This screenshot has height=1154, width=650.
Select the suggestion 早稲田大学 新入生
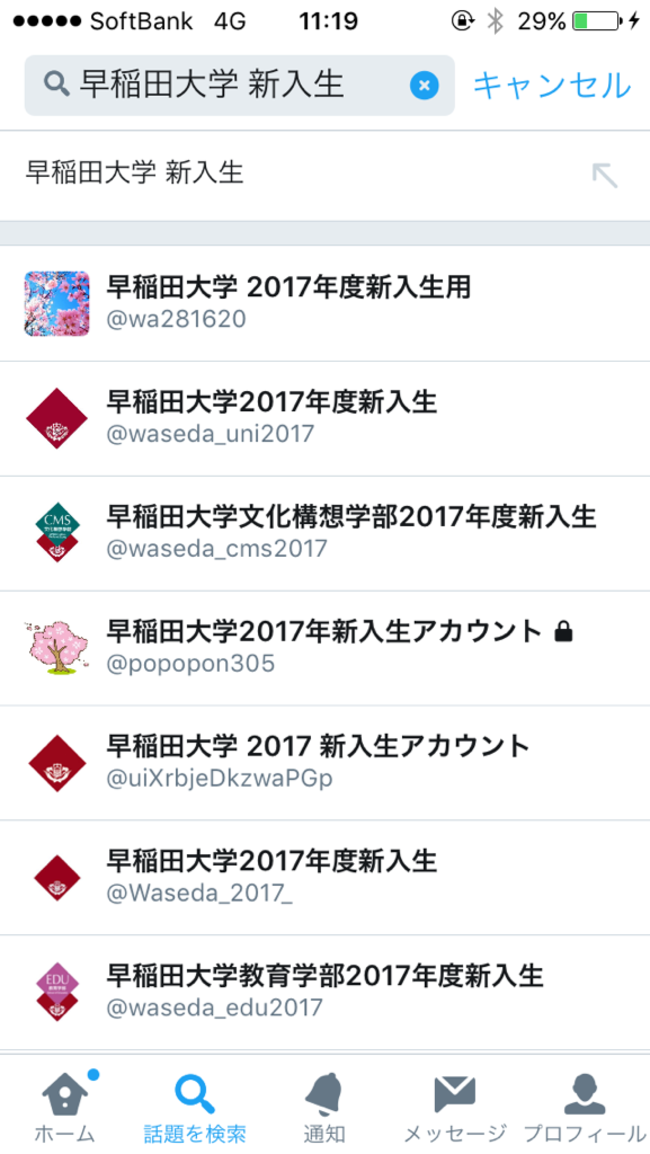tap(135, 173)
